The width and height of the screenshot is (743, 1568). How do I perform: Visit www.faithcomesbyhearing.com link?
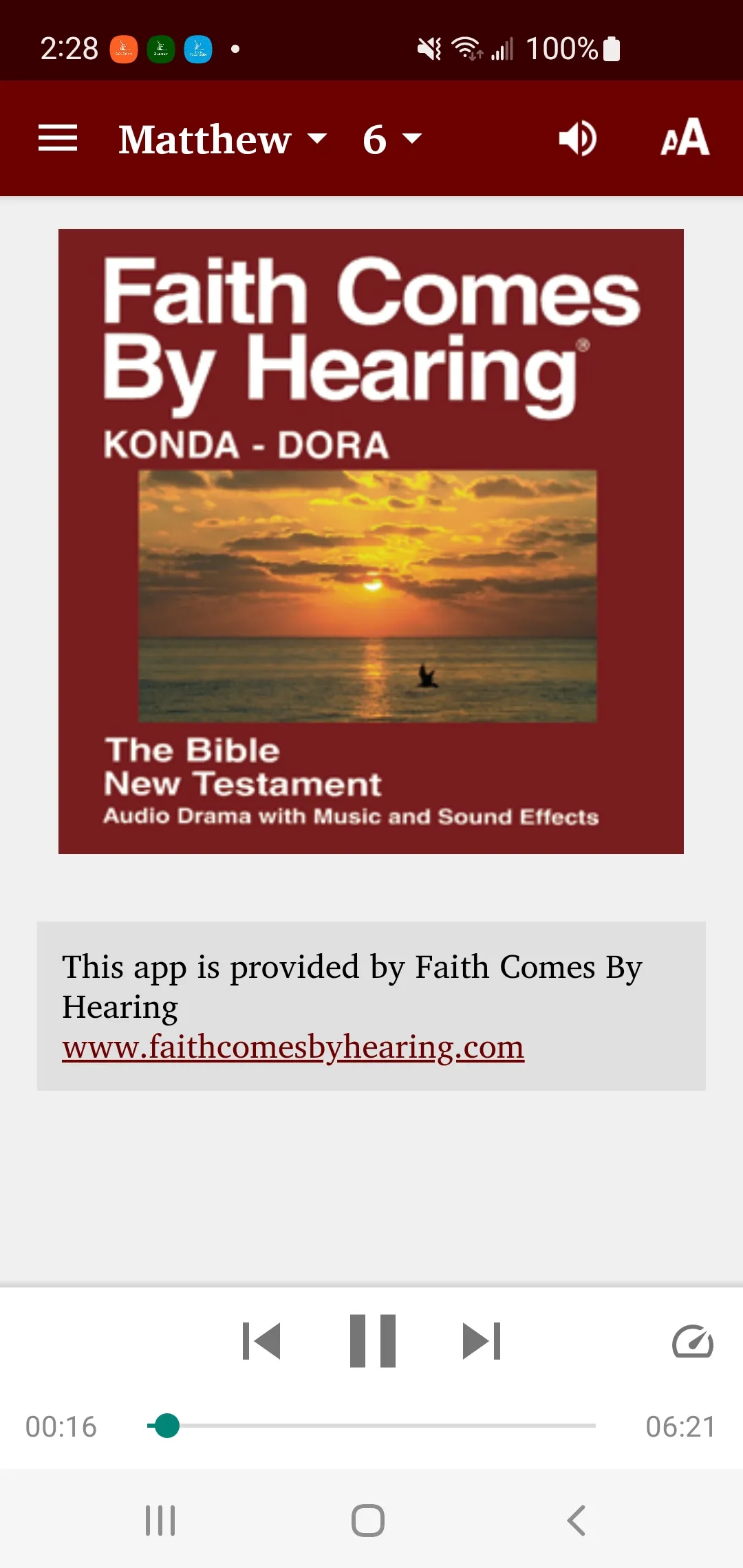[292, 1046]
